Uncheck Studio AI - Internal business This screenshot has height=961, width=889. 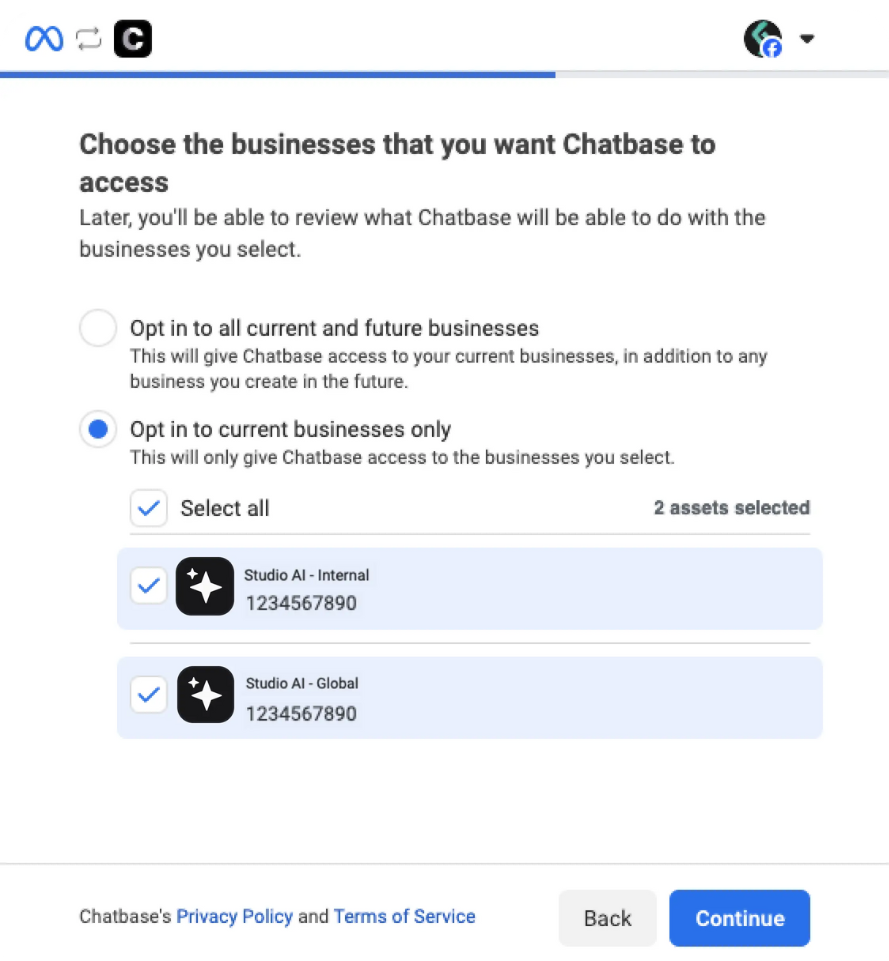point(149,586)
